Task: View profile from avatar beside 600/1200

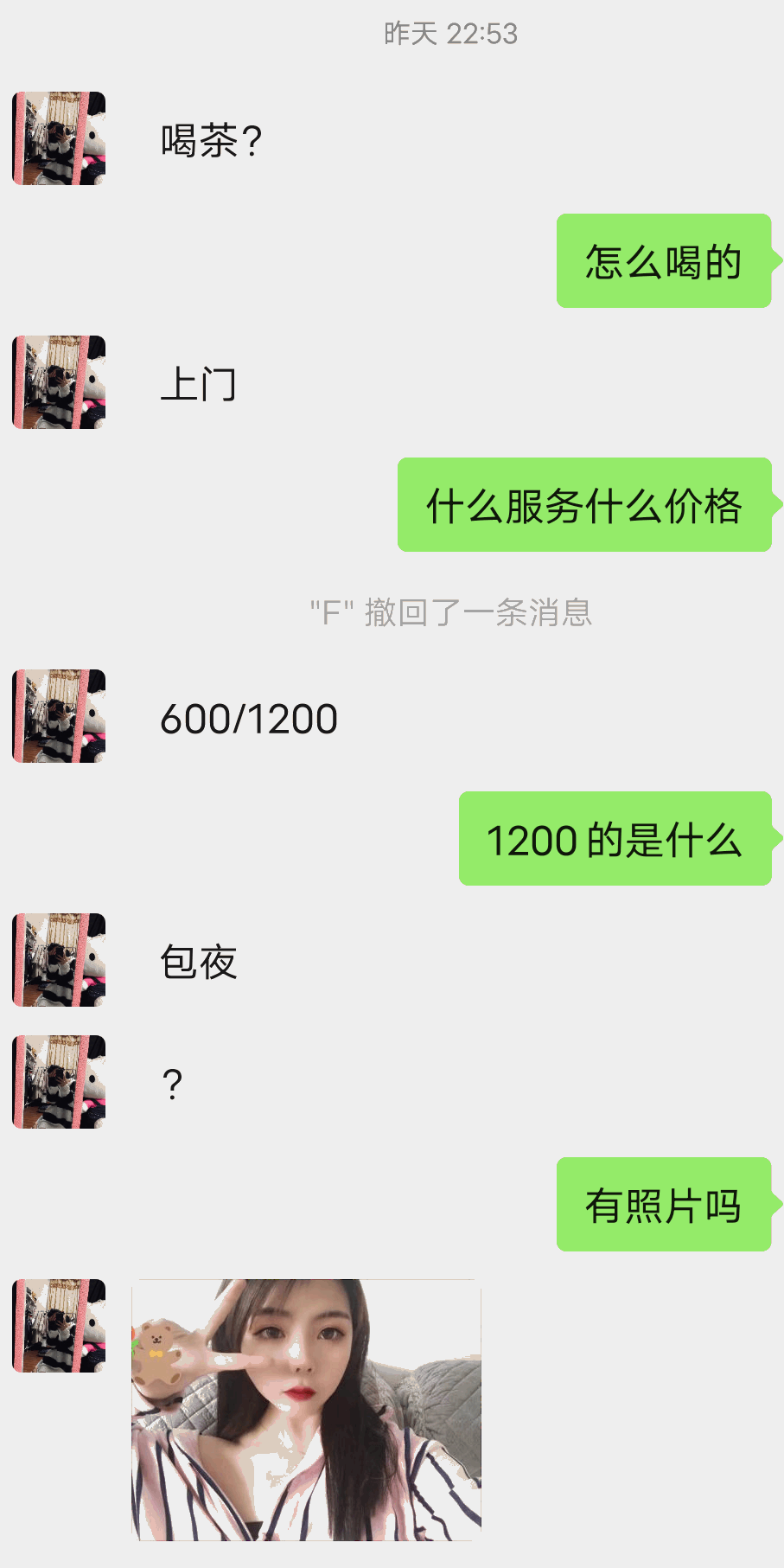Action: 59,716
